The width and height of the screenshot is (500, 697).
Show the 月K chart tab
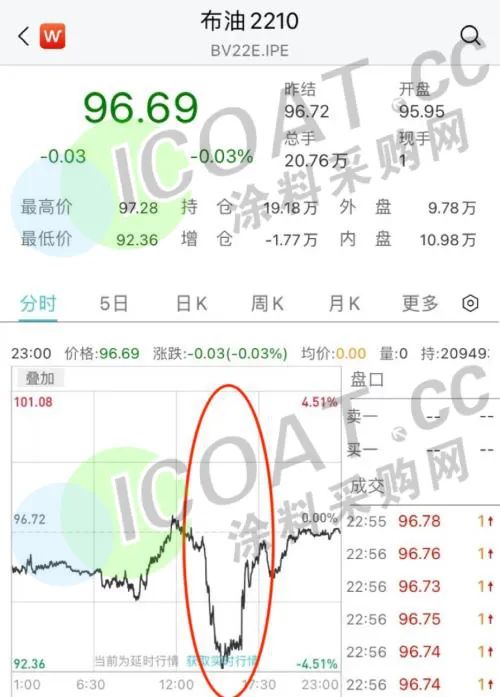click(344, 304)
